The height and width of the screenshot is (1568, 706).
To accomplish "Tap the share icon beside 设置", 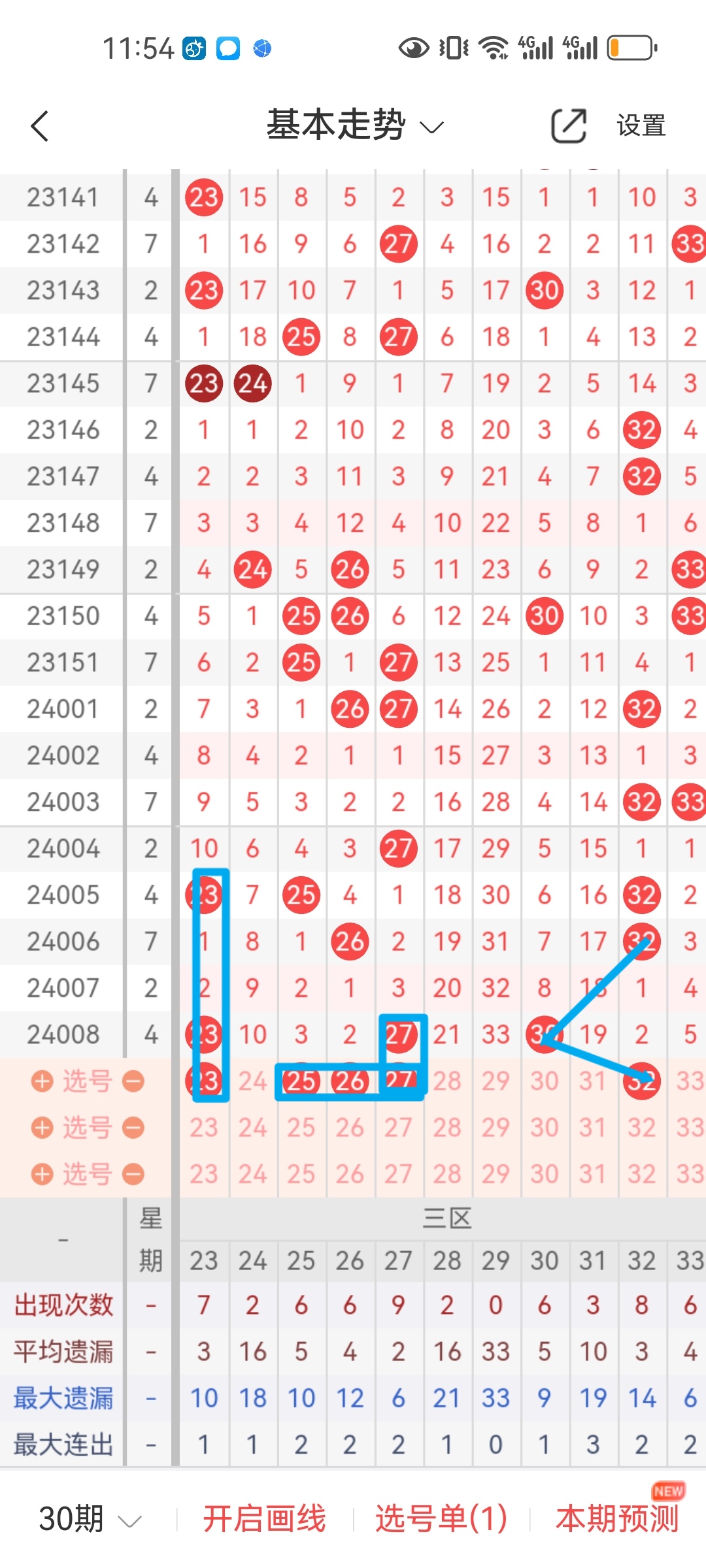I will click(x=568, y=125).
